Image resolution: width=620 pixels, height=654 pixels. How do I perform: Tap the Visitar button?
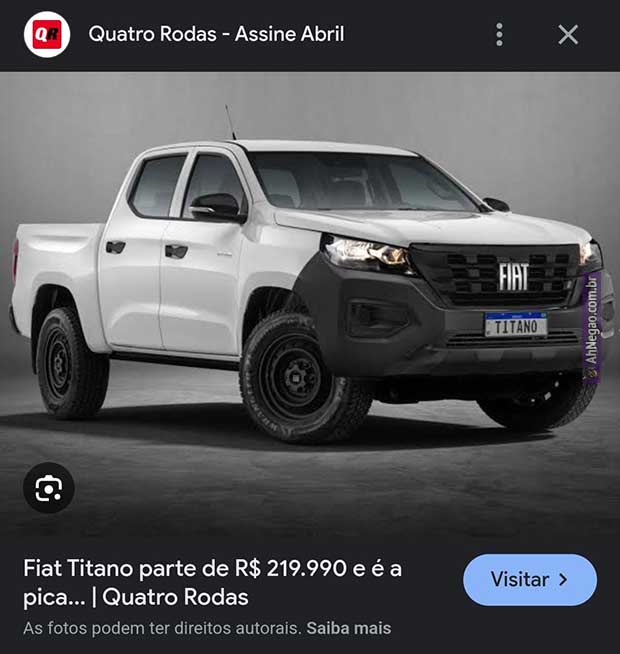point(529,579)
